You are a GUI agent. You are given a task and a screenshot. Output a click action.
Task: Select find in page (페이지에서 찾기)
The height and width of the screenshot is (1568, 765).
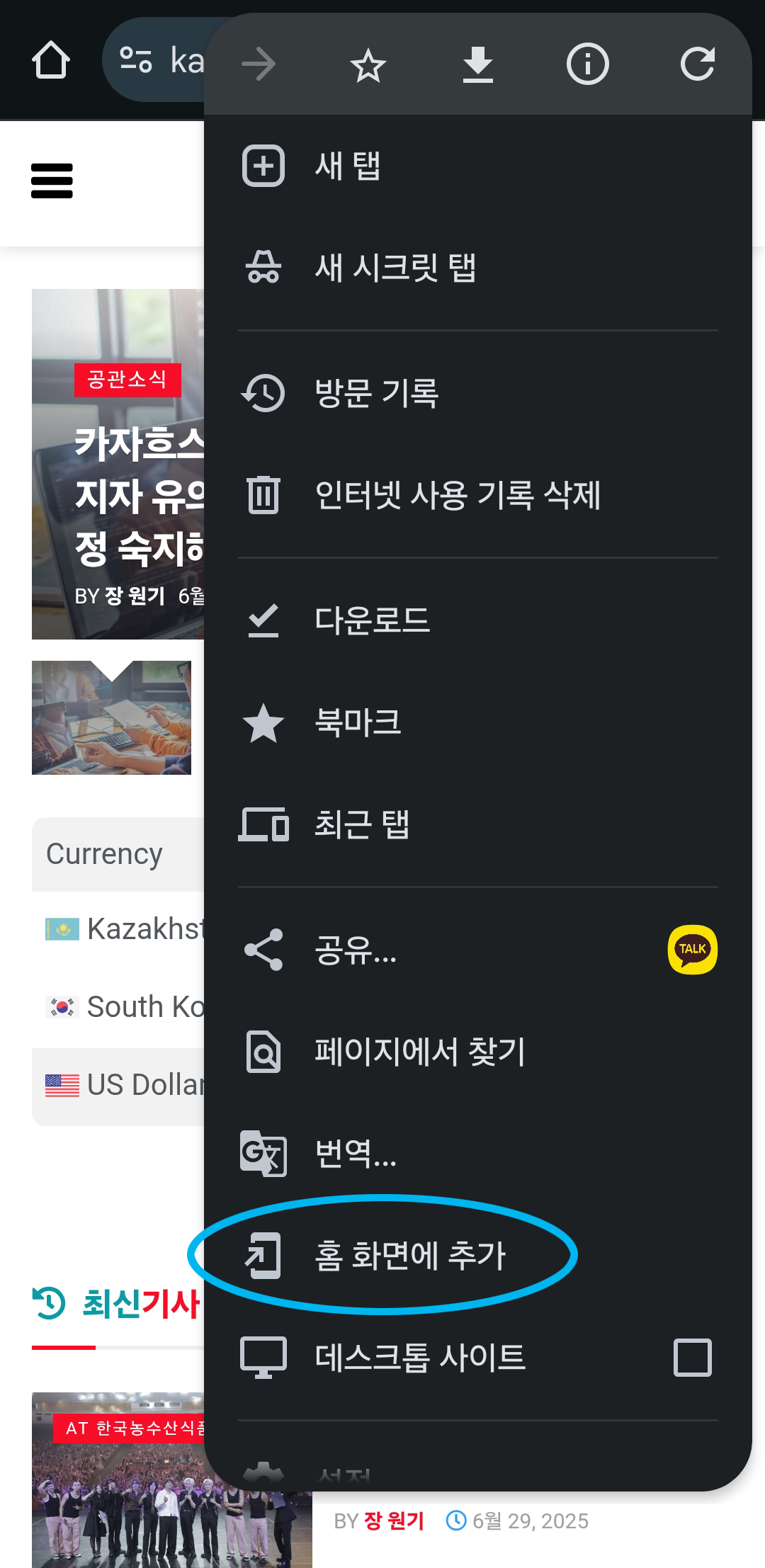click(x=419, y=1052)
